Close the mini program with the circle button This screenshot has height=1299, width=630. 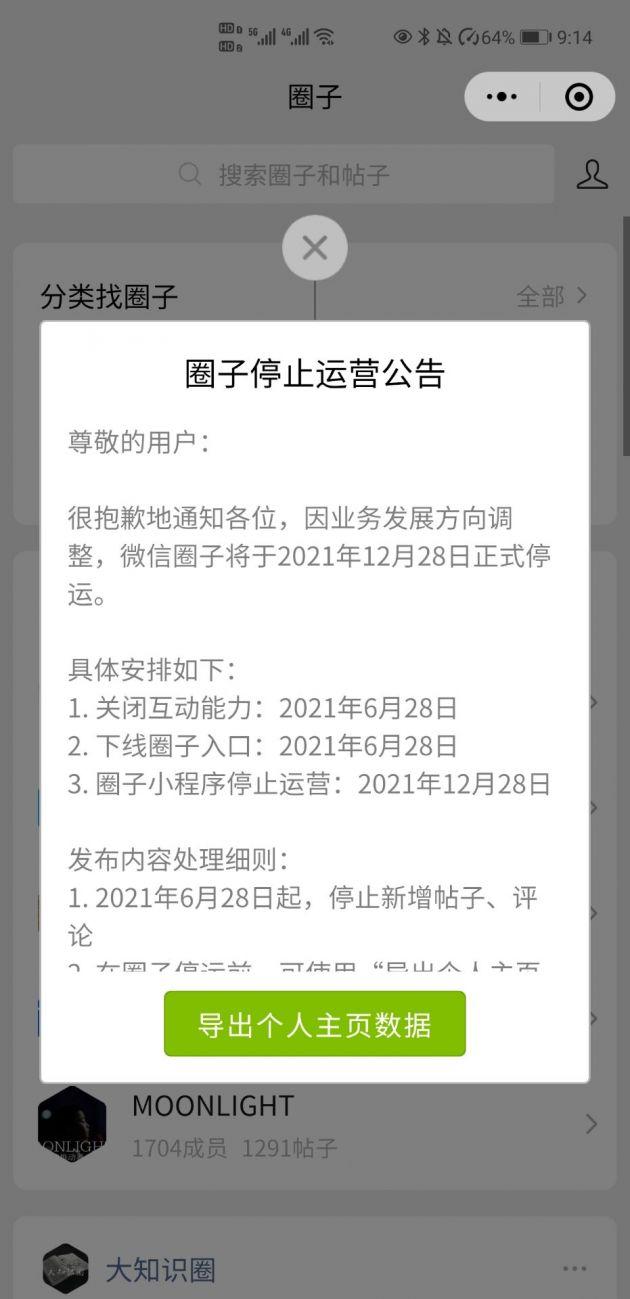coord(579,97)
